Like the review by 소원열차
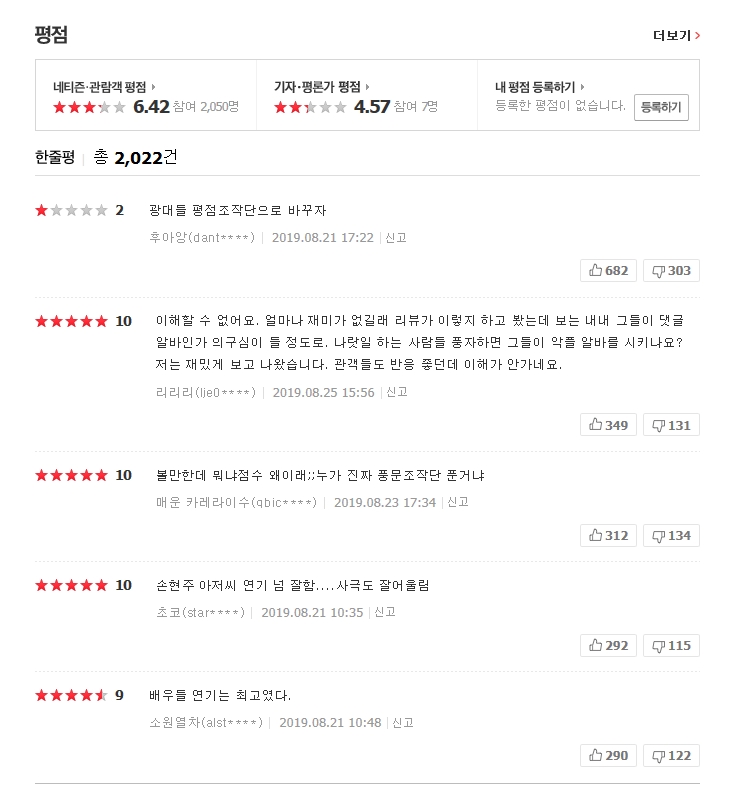The height and width of the screenshot is (796, 738). point(608,755)
